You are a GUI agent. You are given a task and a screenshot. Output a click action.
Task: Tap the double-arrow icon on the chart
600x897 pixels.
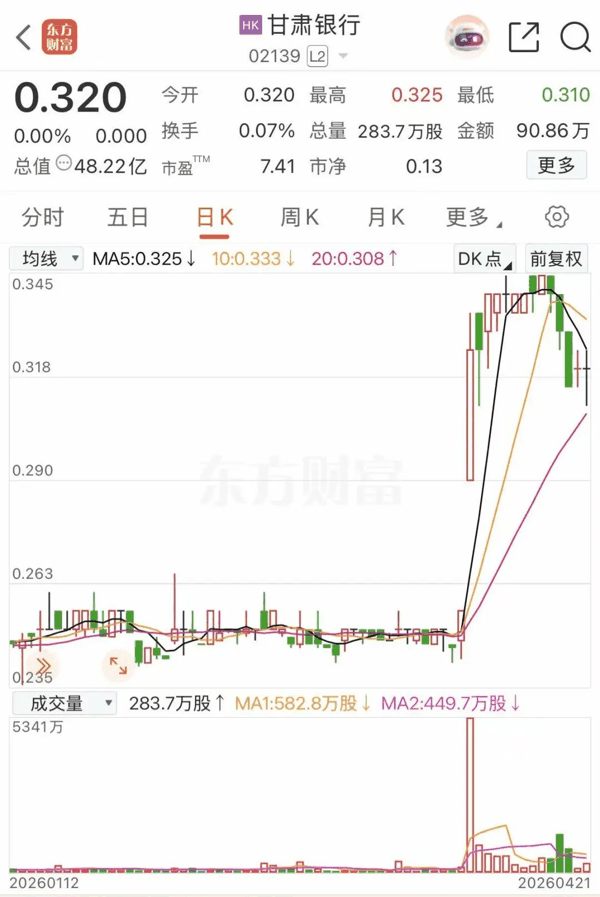(x=42, y=664)
